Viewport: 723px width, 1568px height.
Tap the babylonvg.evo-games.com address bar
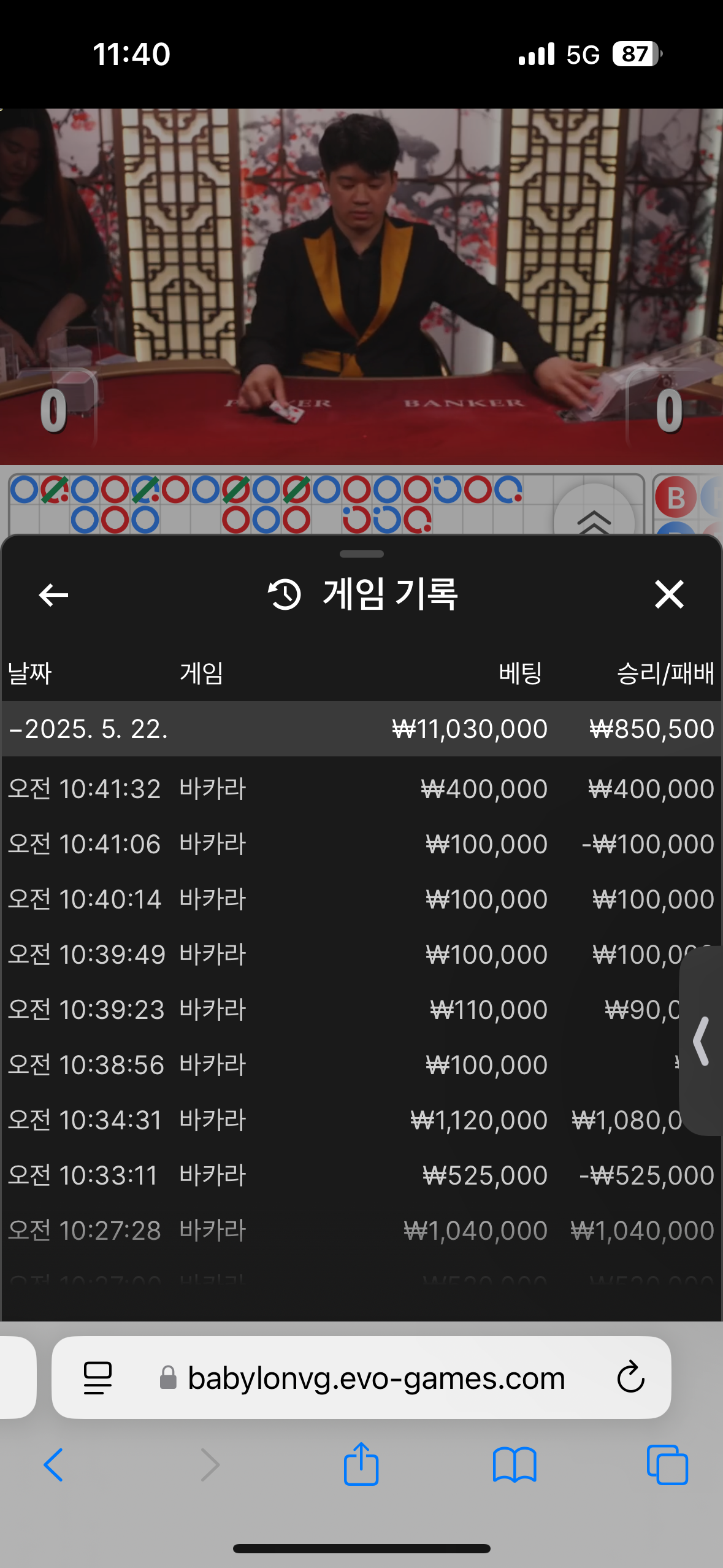click(375, 1378)
